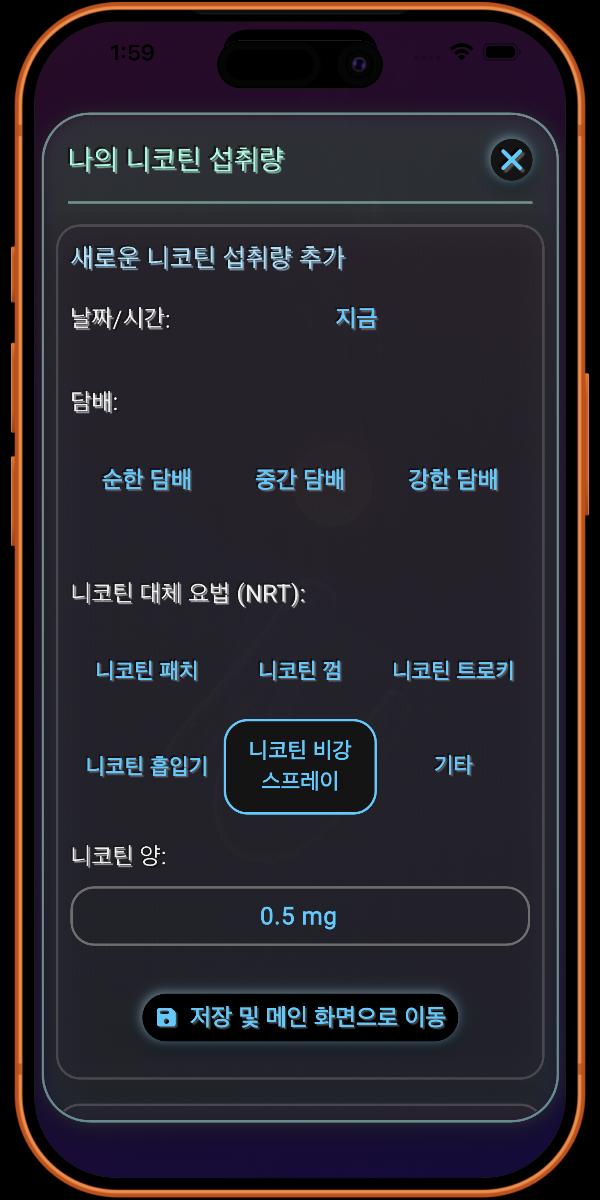Screen dimensions: 600x1200
Task: Tap 니코틴 비강 스프레이 option
Action: point(300,766)
